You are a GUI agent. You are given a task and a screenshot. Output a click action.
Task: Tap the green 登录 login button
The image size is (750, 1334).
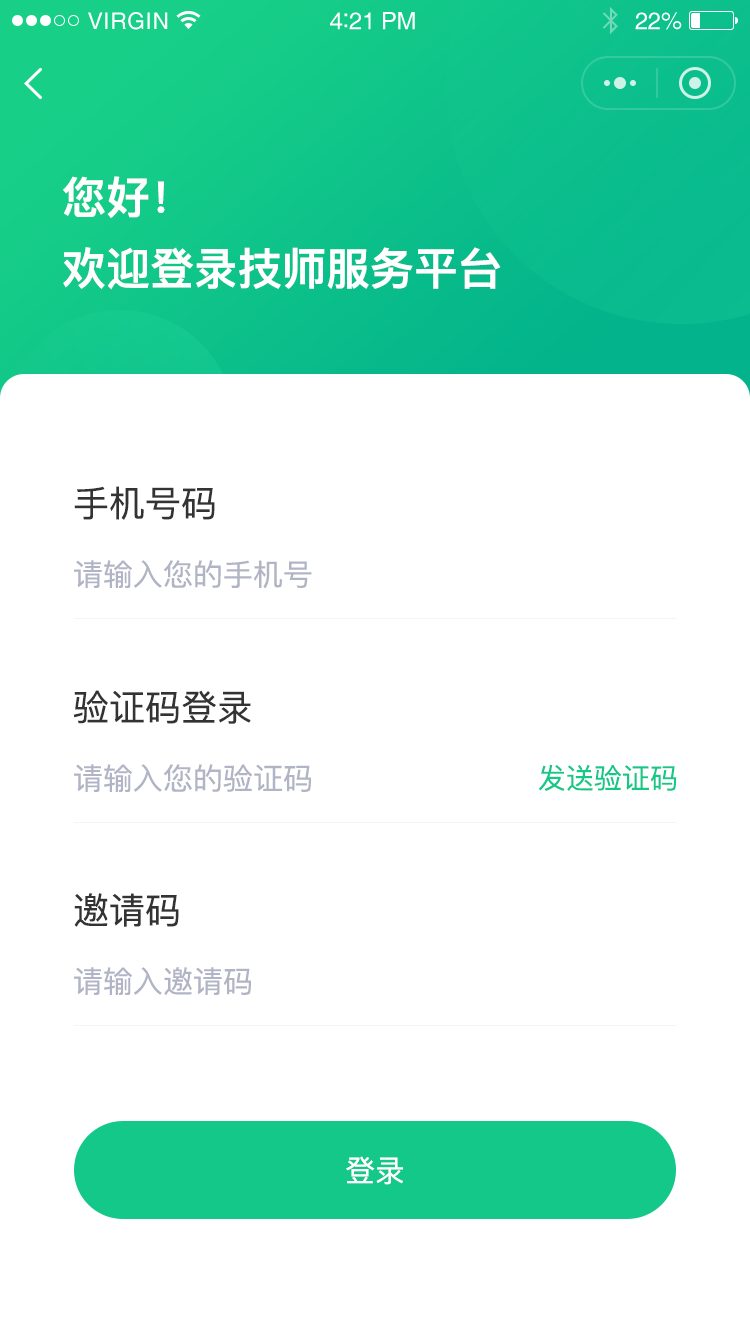[x=375, y=1170]
